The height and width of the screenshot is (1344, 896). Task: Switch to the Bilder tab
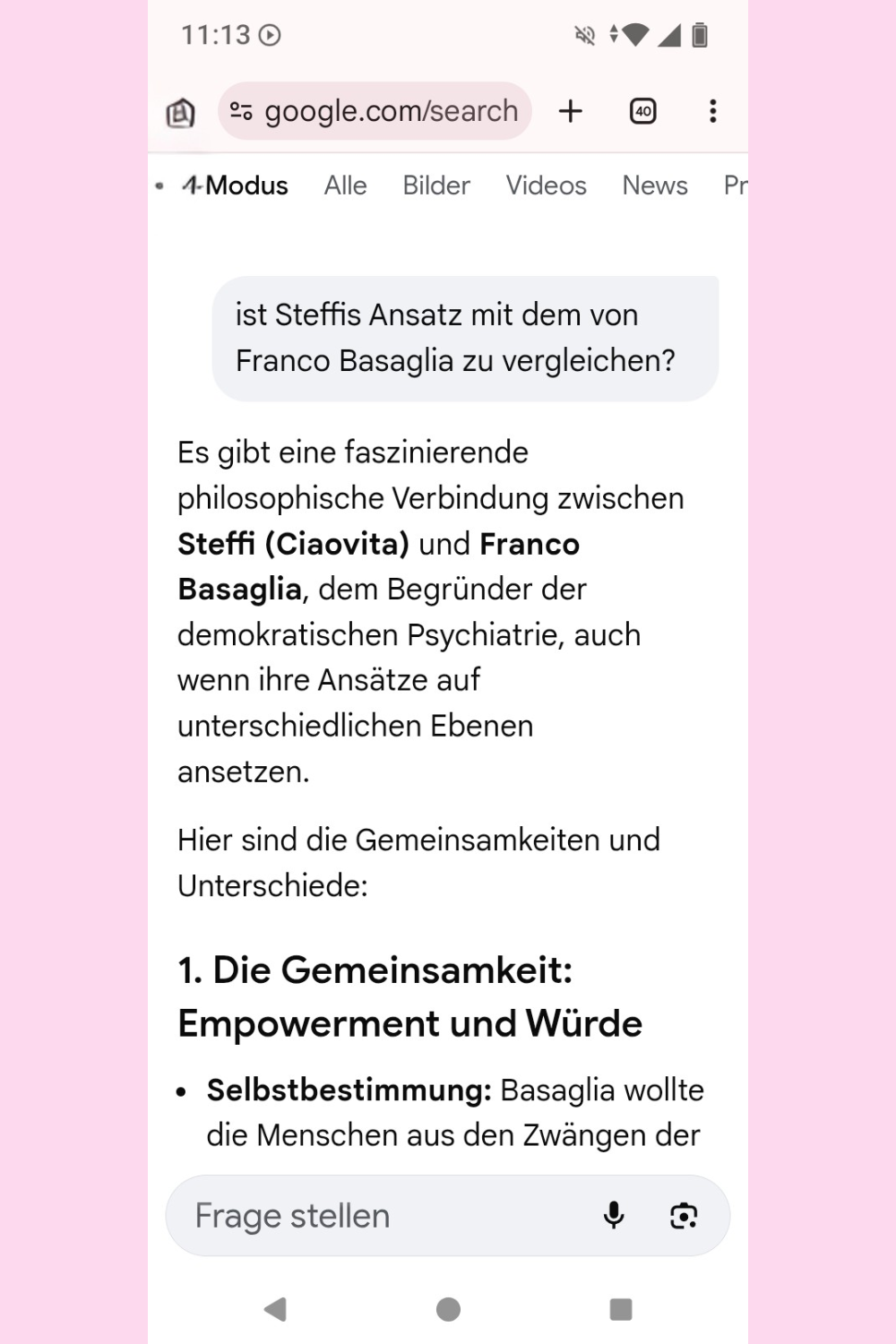435,185
